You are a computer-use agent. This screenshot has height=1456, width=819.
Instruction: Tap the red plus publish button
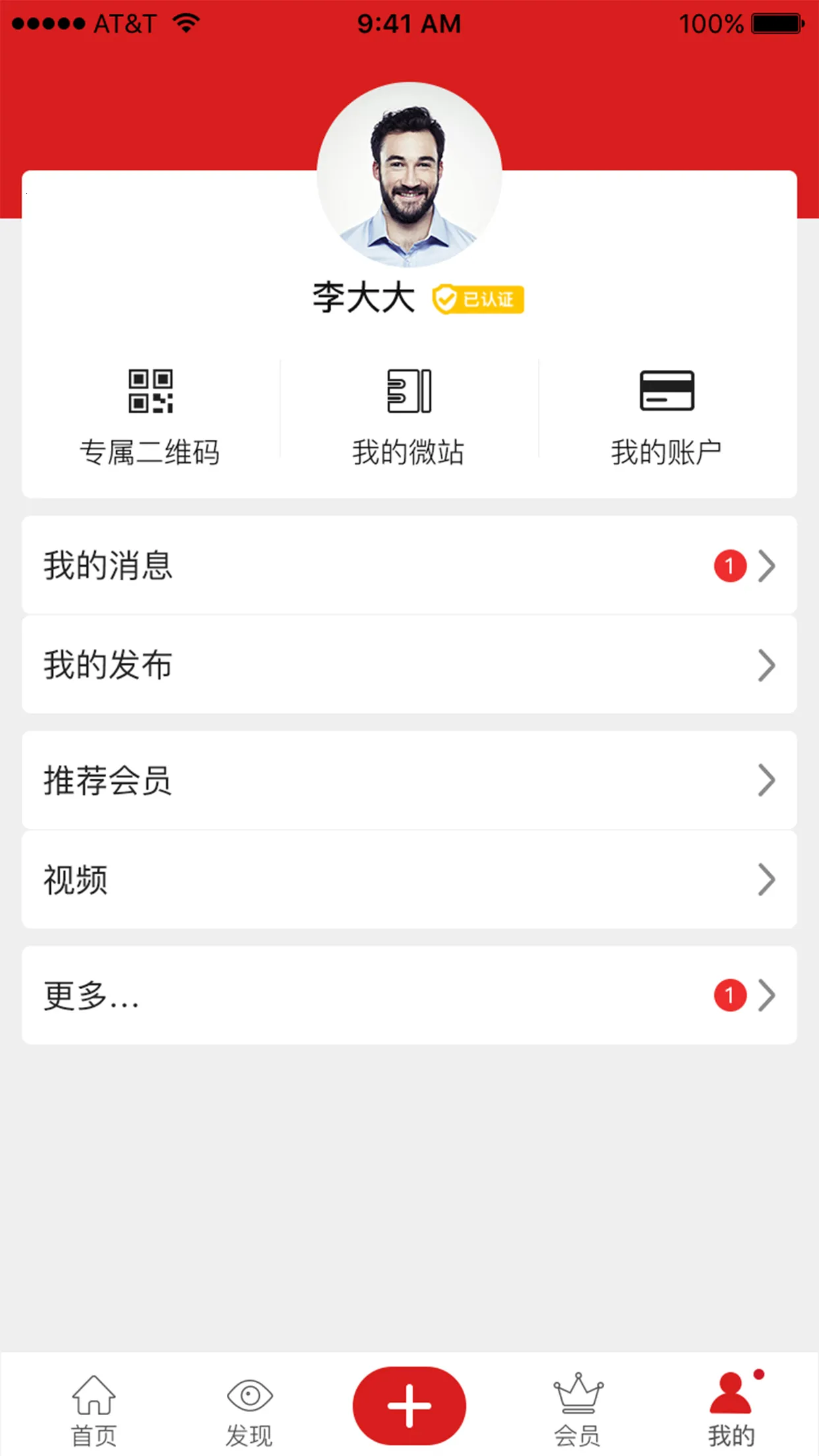coord(409,1406)
